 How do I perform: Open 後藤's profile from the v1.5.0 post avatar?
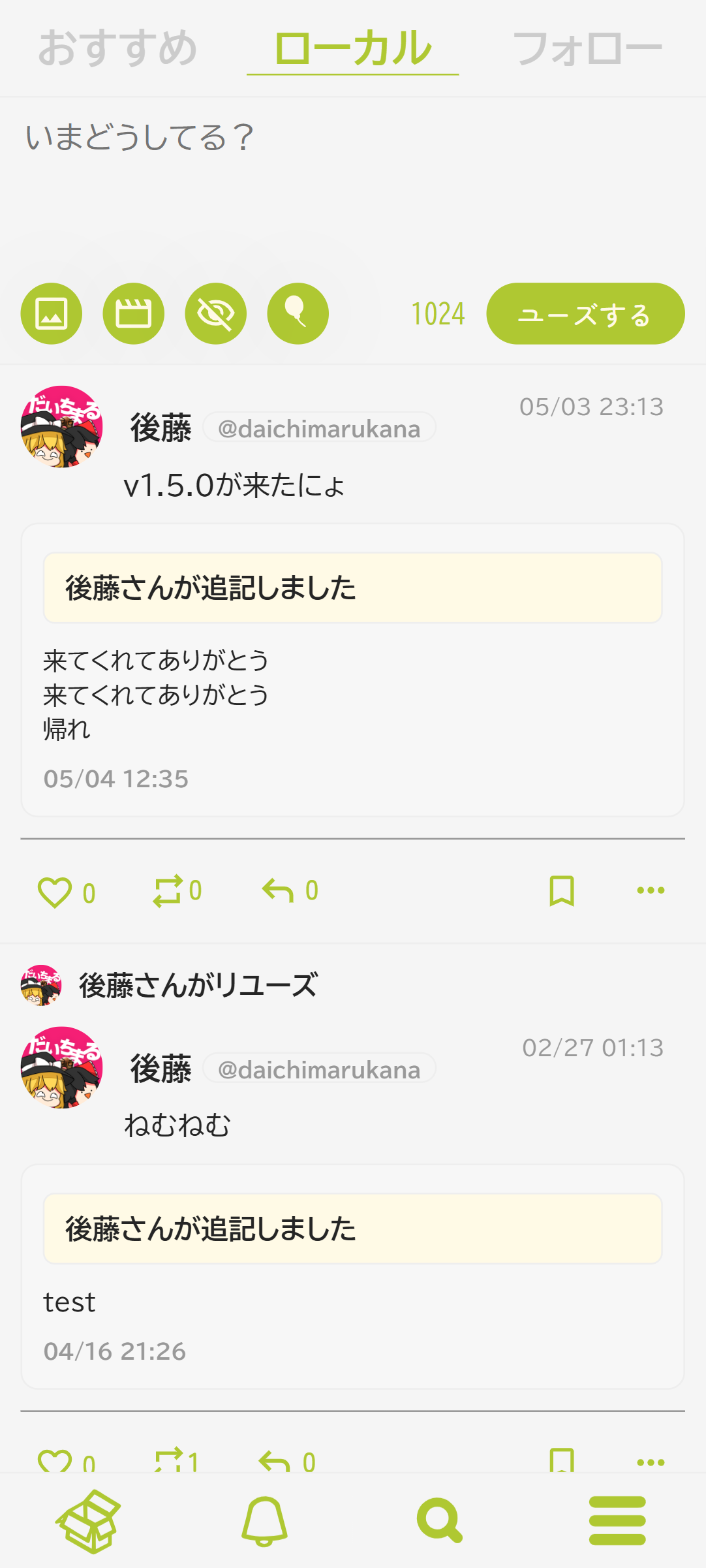pos(62,427)
